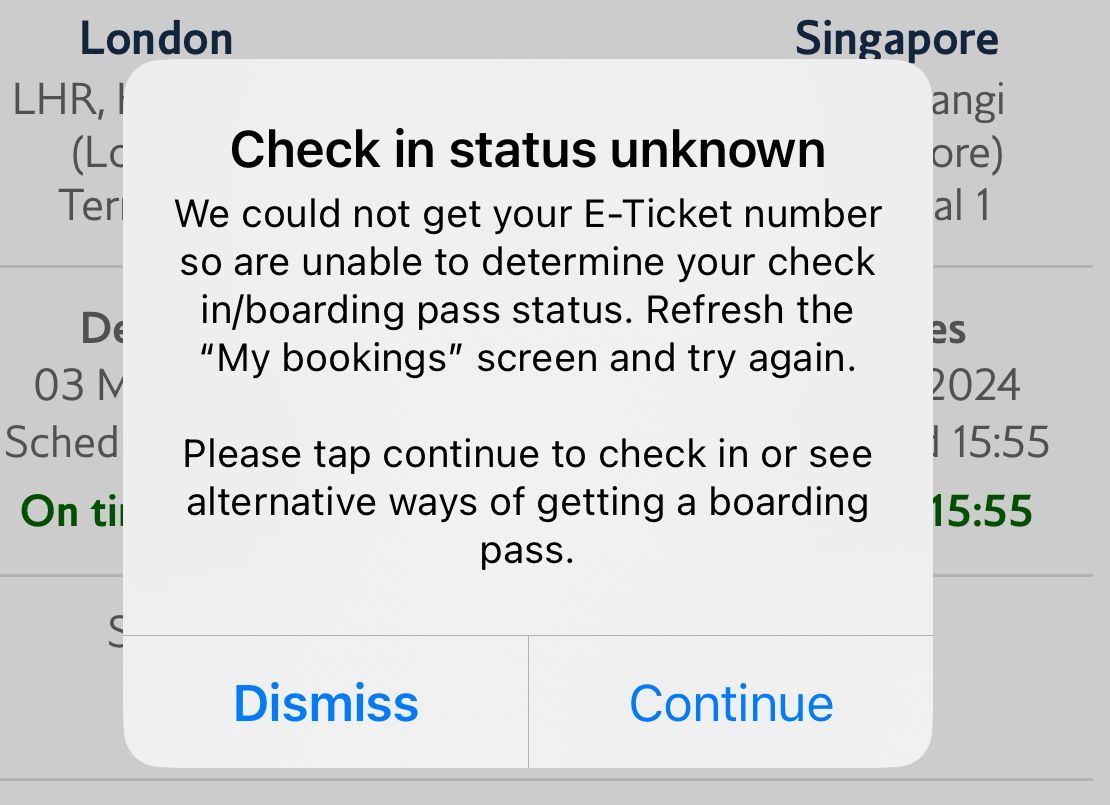Screen dimensions: 1110x805
Task: Tap Continue to check in
Action: coord(731,703)
